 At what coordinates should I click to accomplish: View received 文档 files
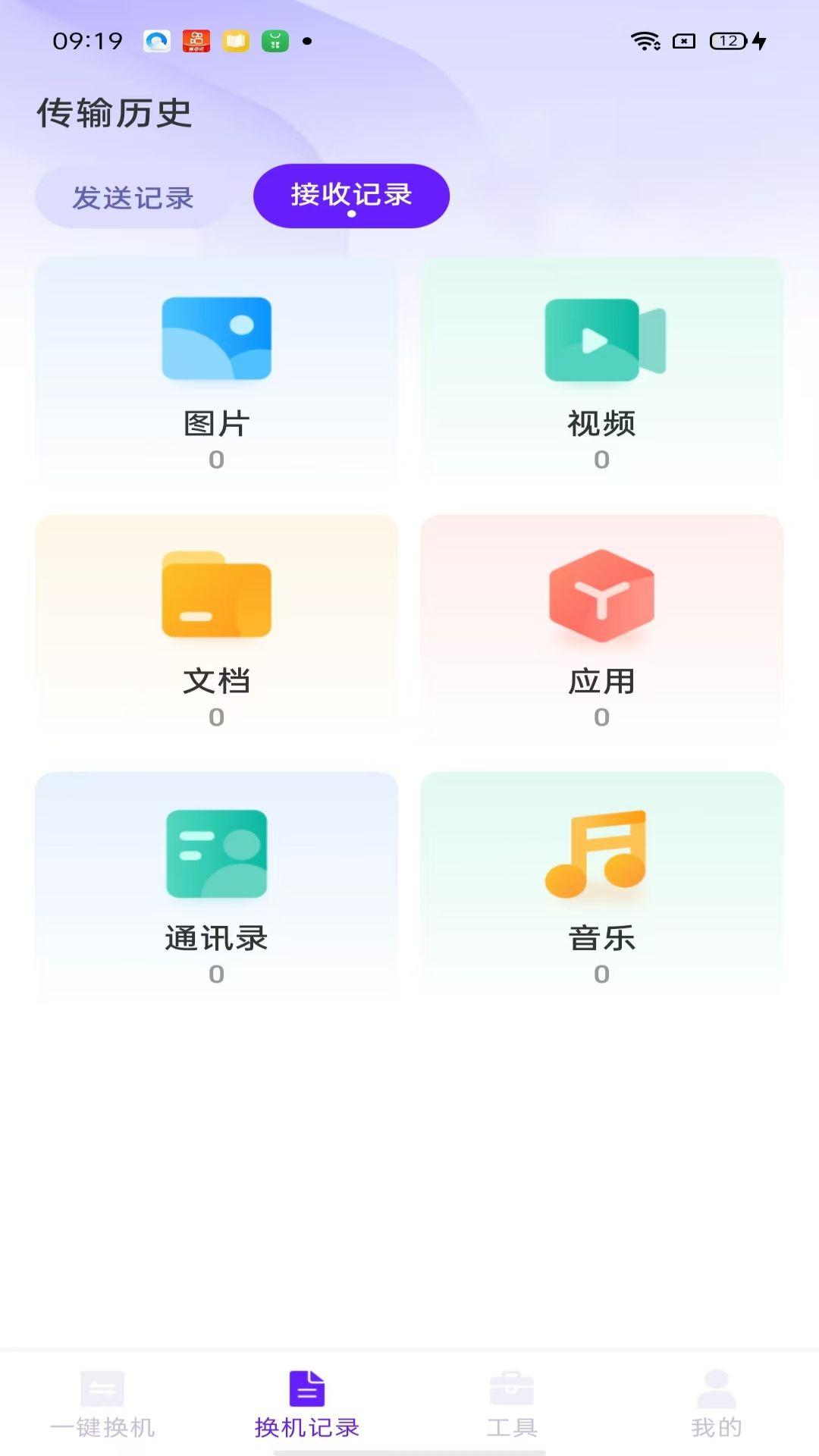pyautogui.click(x=217, y=629)
